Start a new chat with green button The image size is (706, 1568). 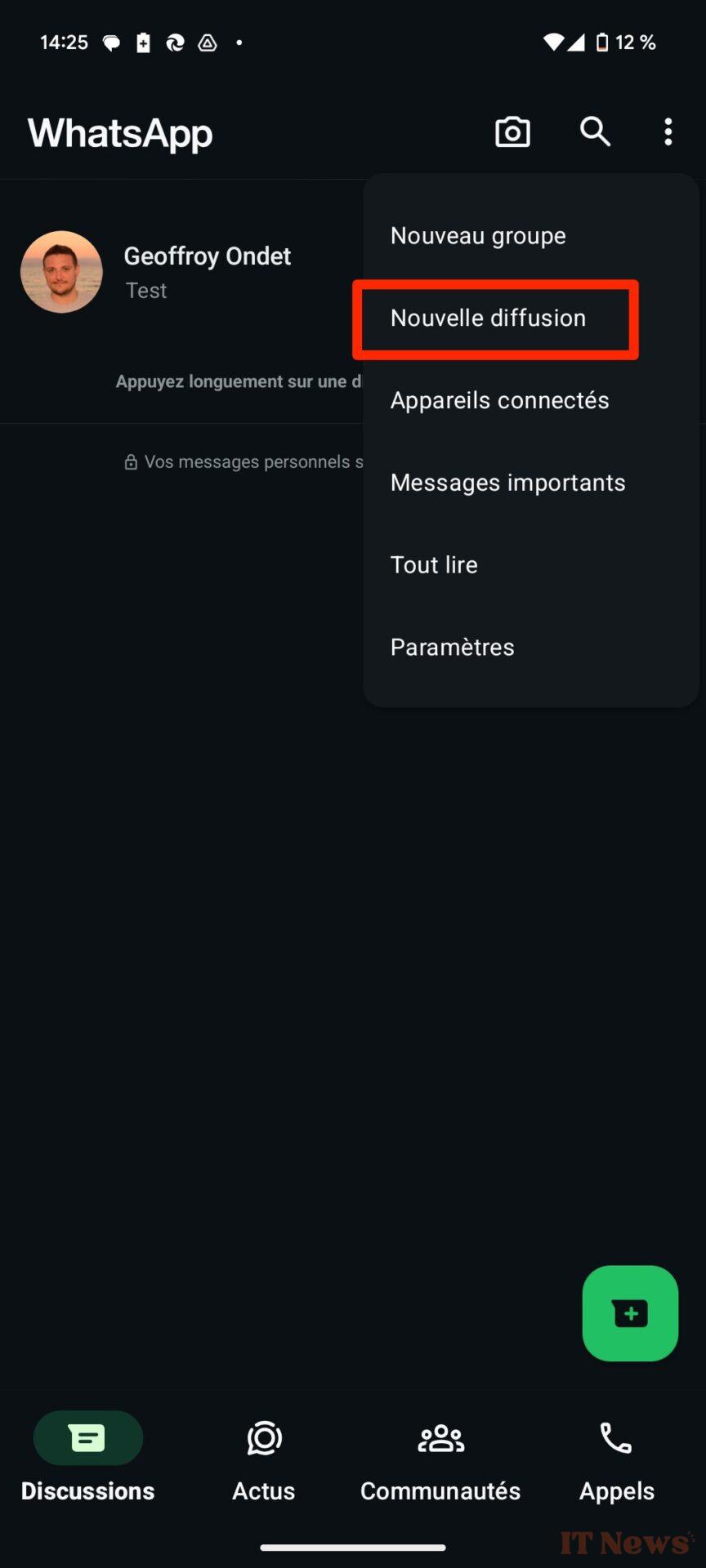click(630, 1313)
